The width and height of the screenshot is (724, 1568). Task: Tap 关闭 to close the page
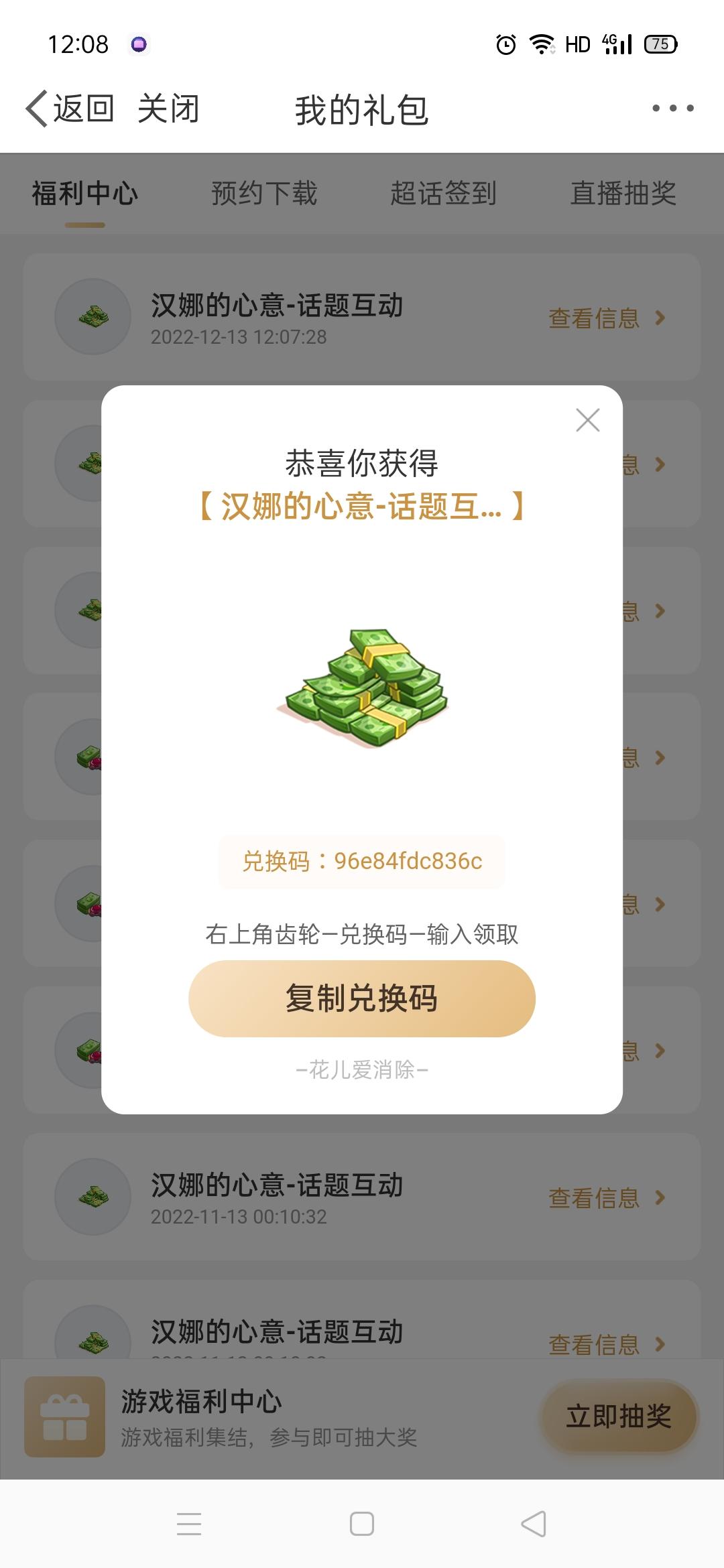168,109
